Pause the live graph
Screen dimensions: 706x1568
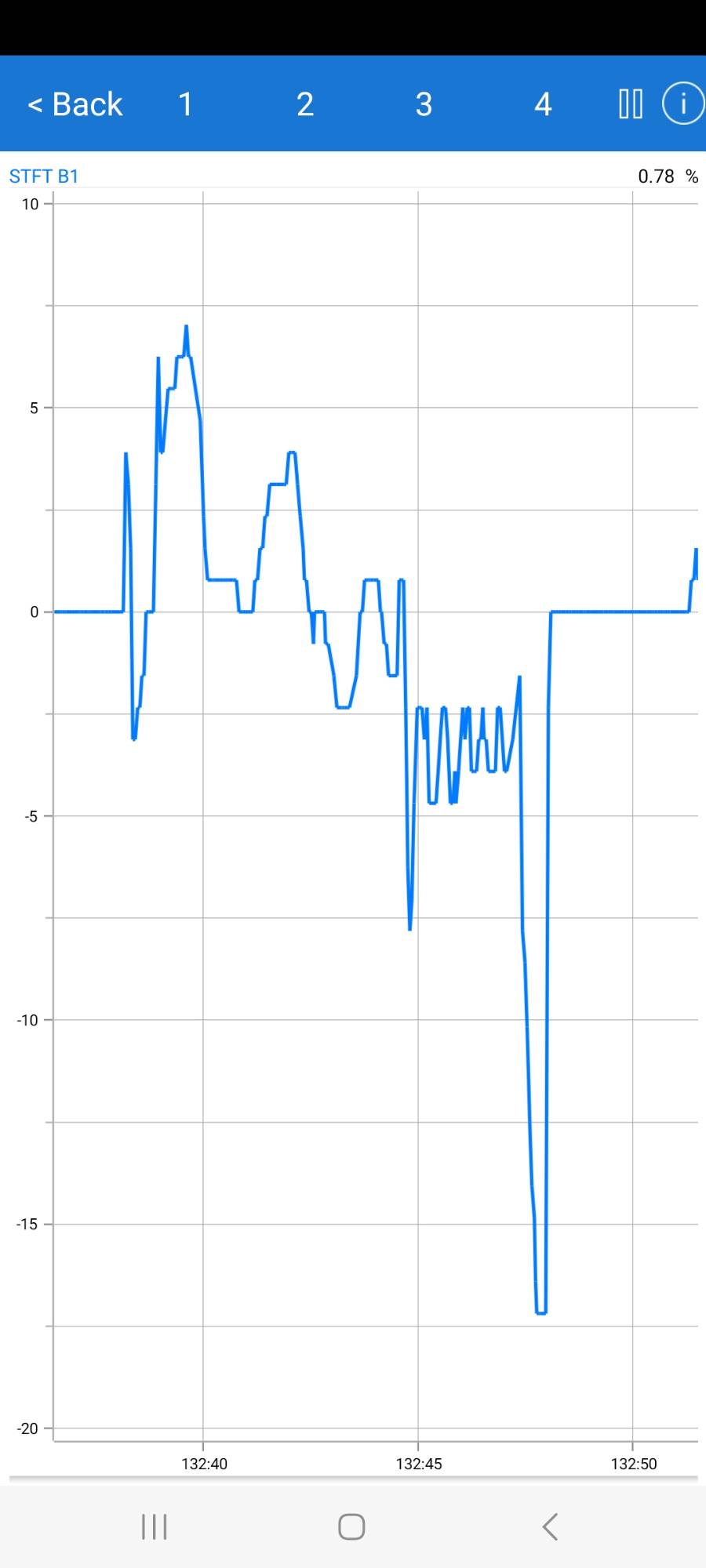pyautogui.click(x=631, y=103)
